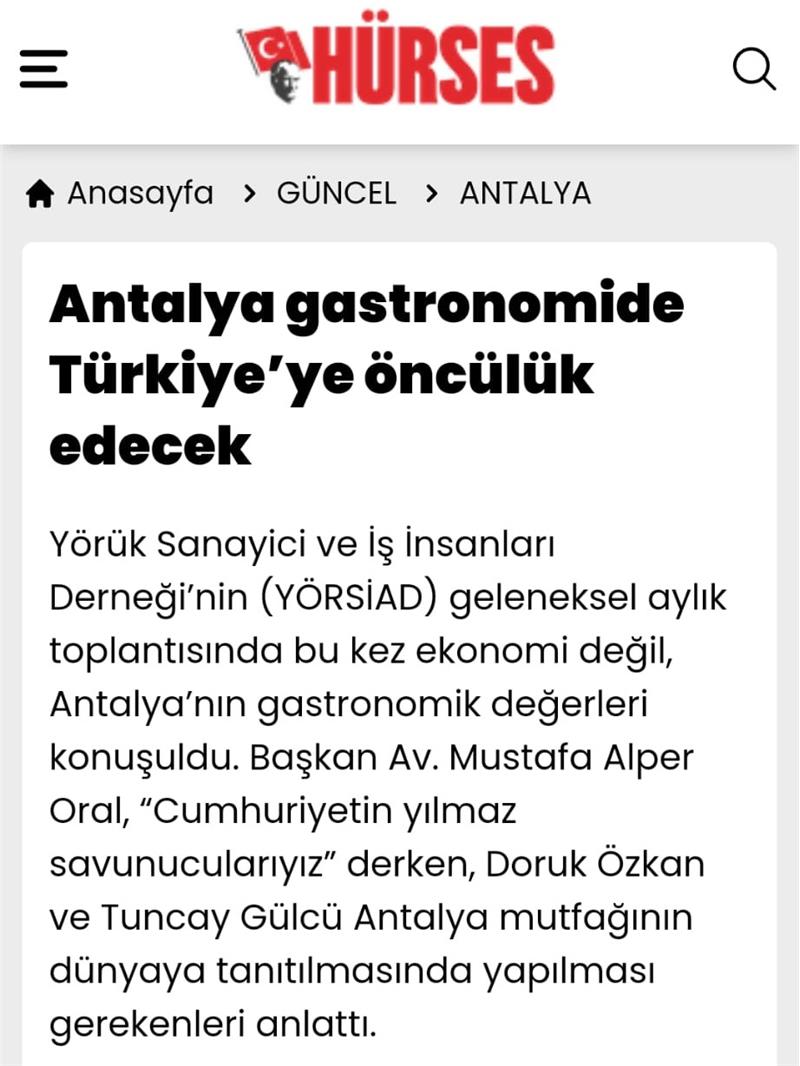Go to the Hürses homepage via logo

click(x=397, y=65)
